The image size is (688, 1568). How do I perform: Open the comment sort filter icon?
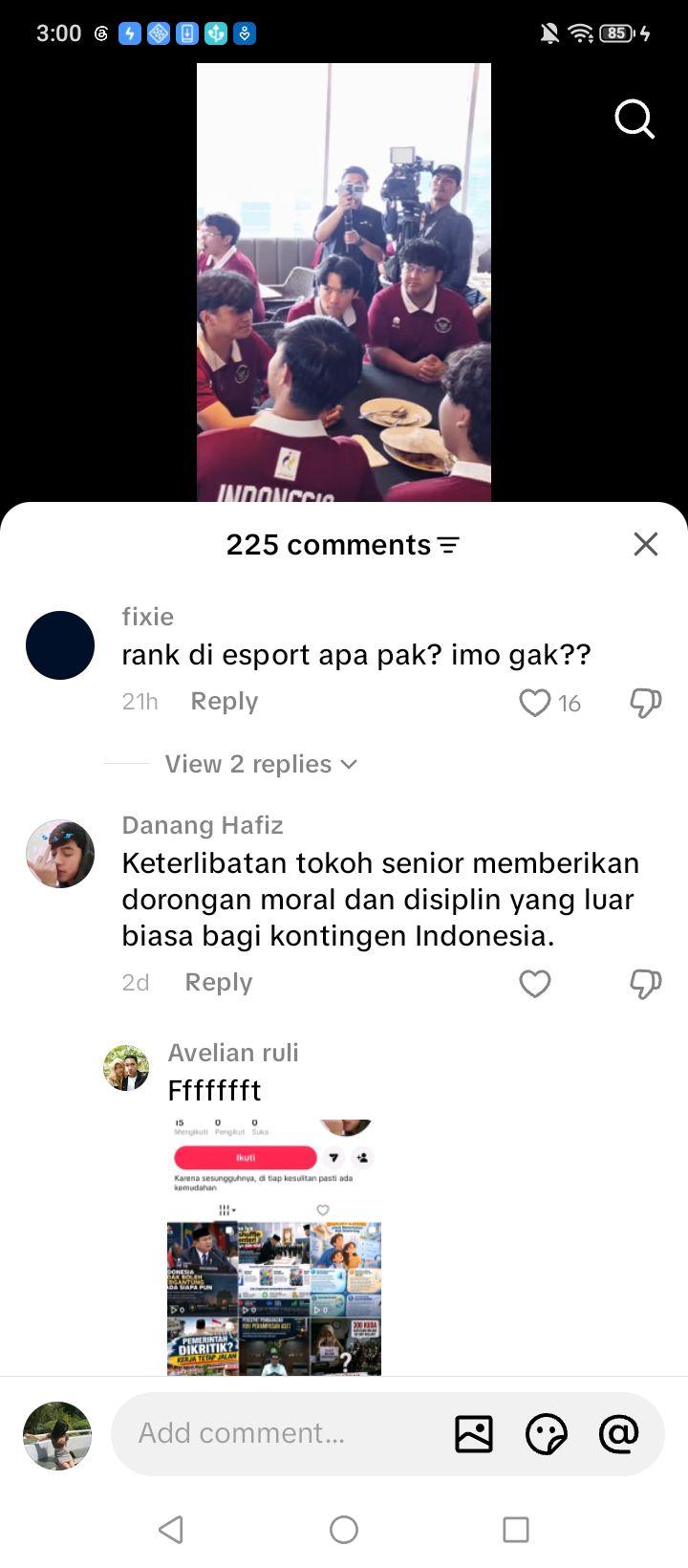click(448, 545)
